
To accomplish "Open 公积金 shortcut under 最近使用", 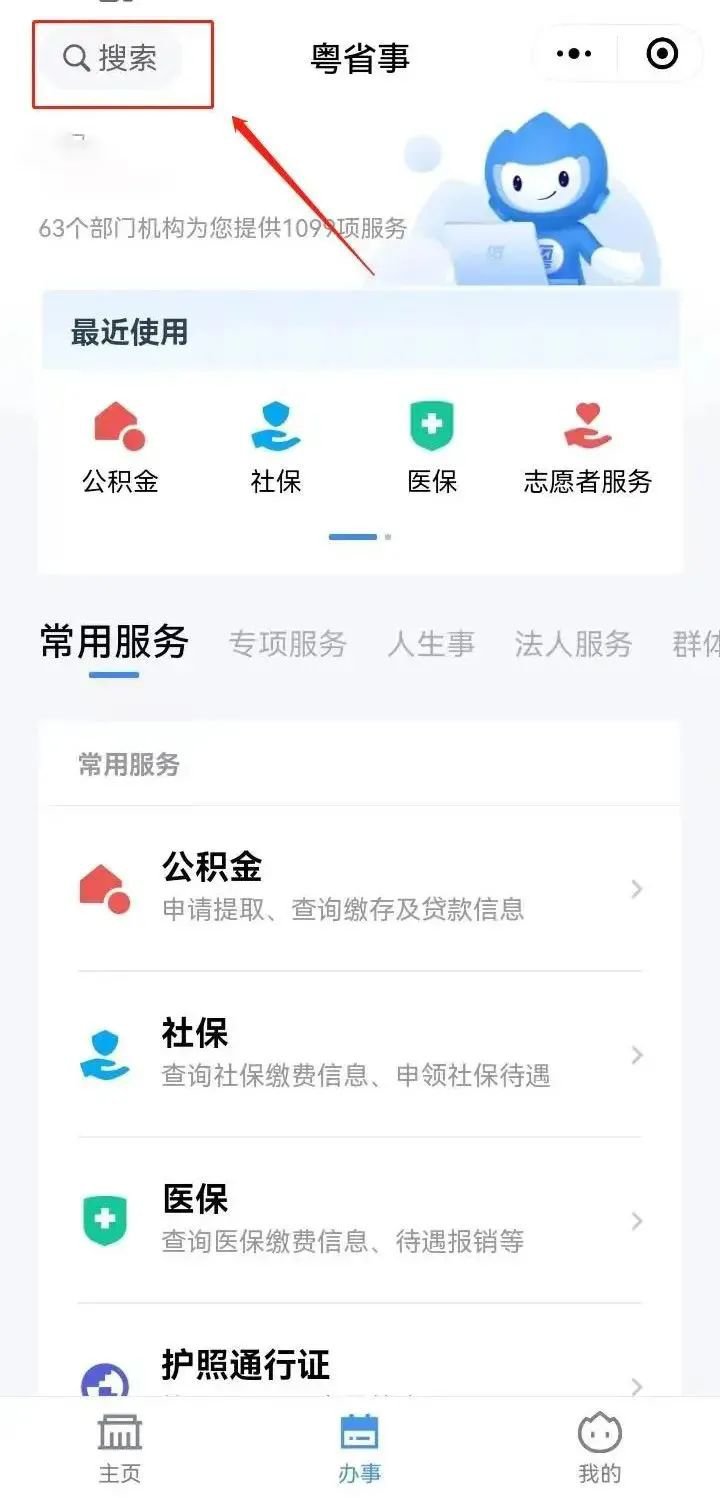I will point(120,446).
